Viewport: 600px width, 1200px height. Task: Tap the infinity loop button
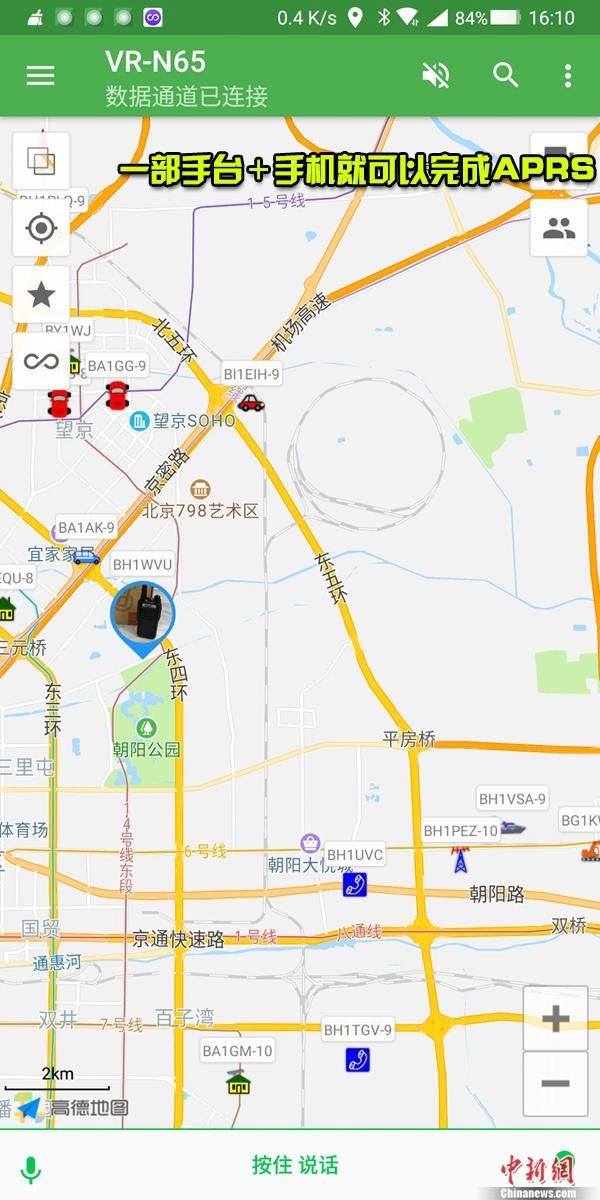[x=41, y=361]
